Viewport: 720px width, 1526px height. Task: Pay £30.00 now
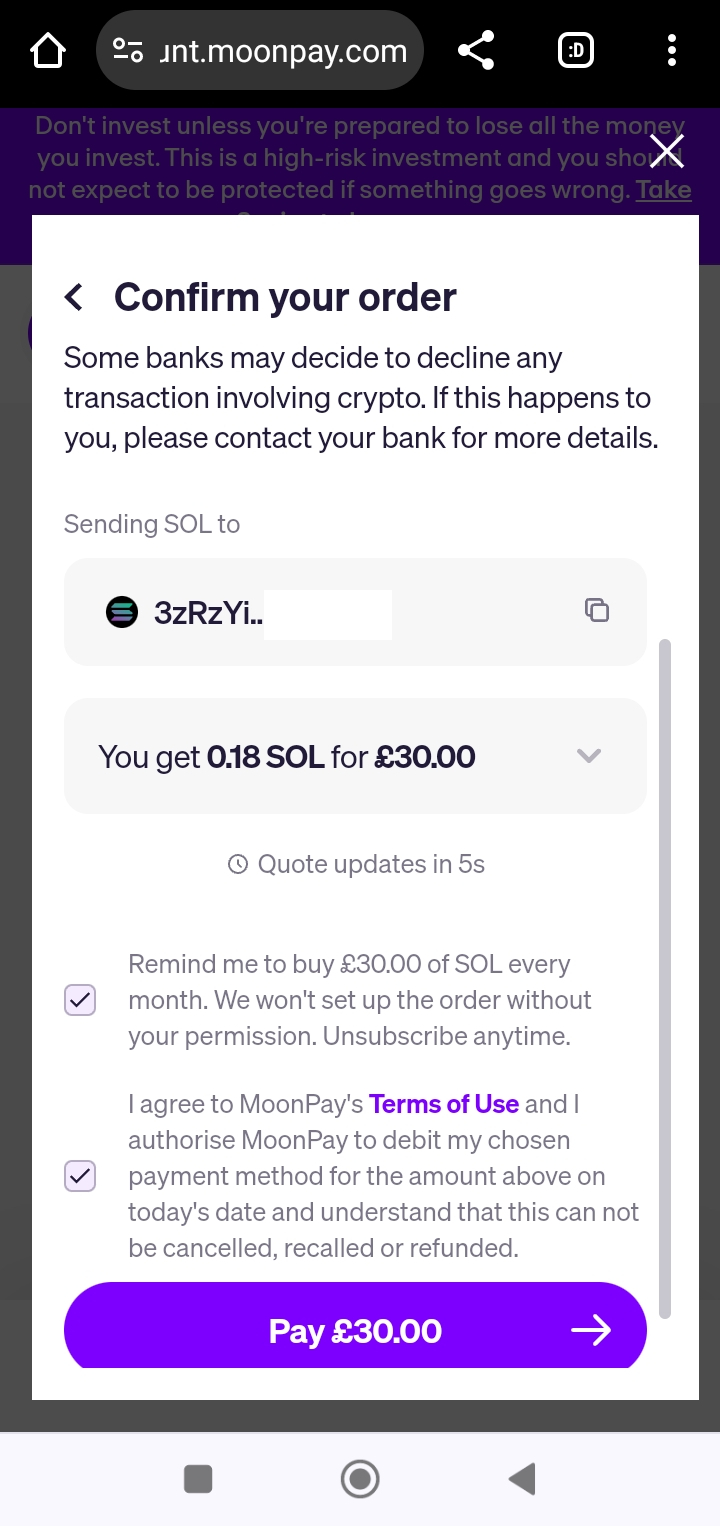[x=355, y=1331]
